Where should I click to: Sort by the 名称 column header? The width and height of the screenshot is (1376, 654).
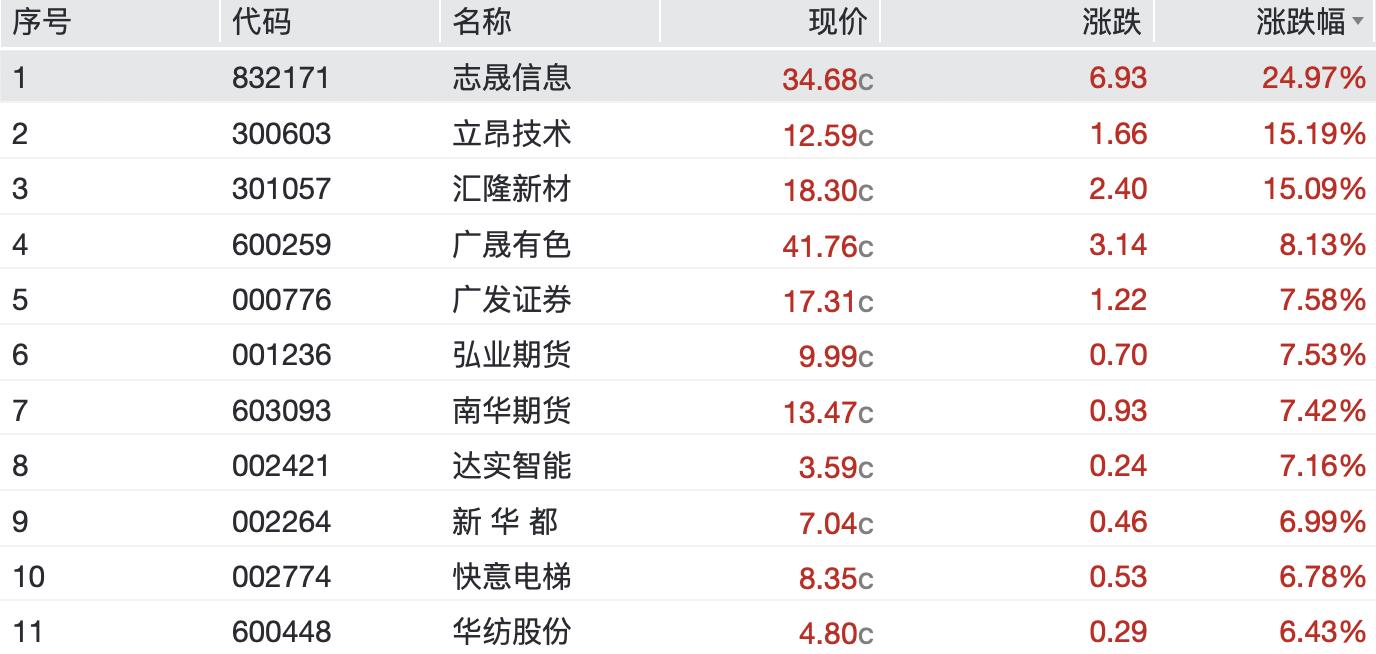482,22
